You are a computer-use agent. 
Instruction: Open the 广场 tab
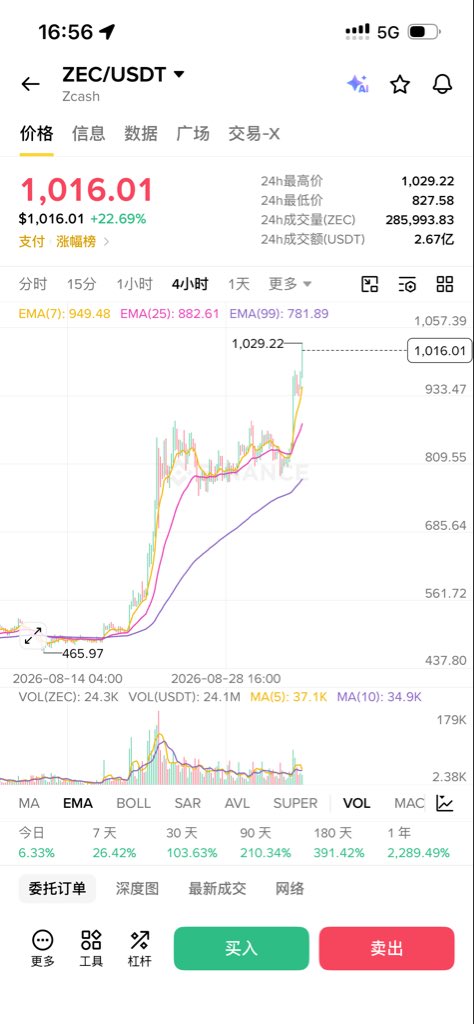coord(193,134)
